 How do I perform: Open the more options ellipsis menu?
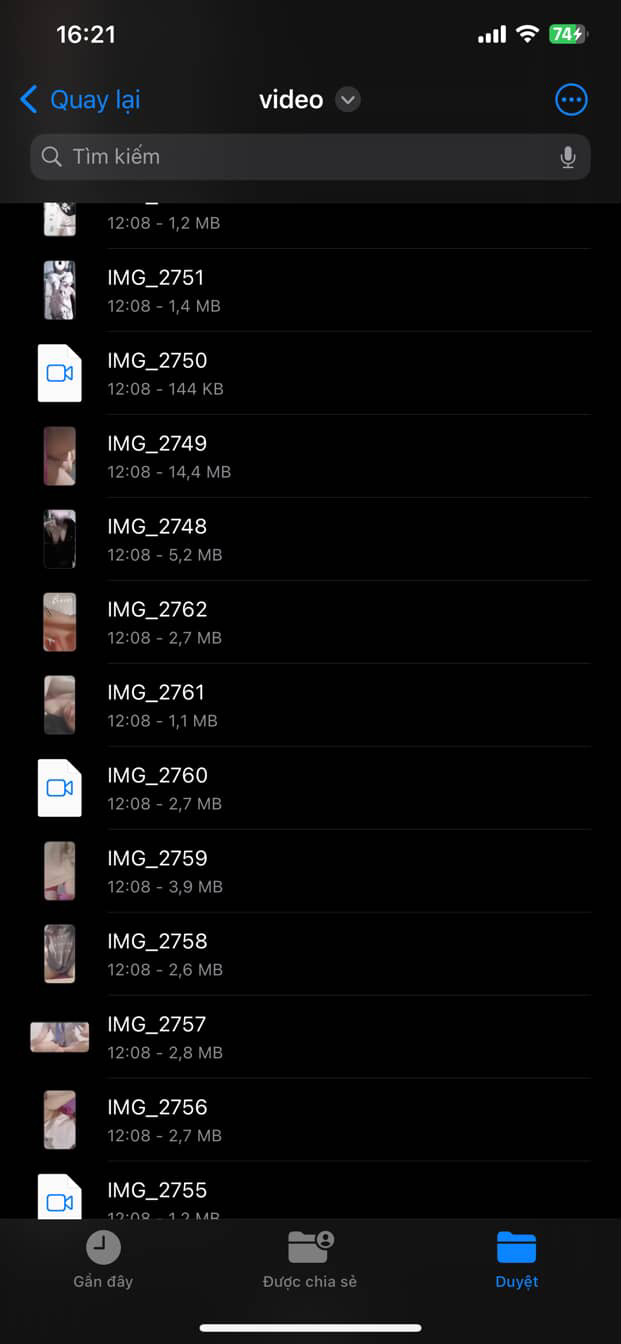click(570, 100)
